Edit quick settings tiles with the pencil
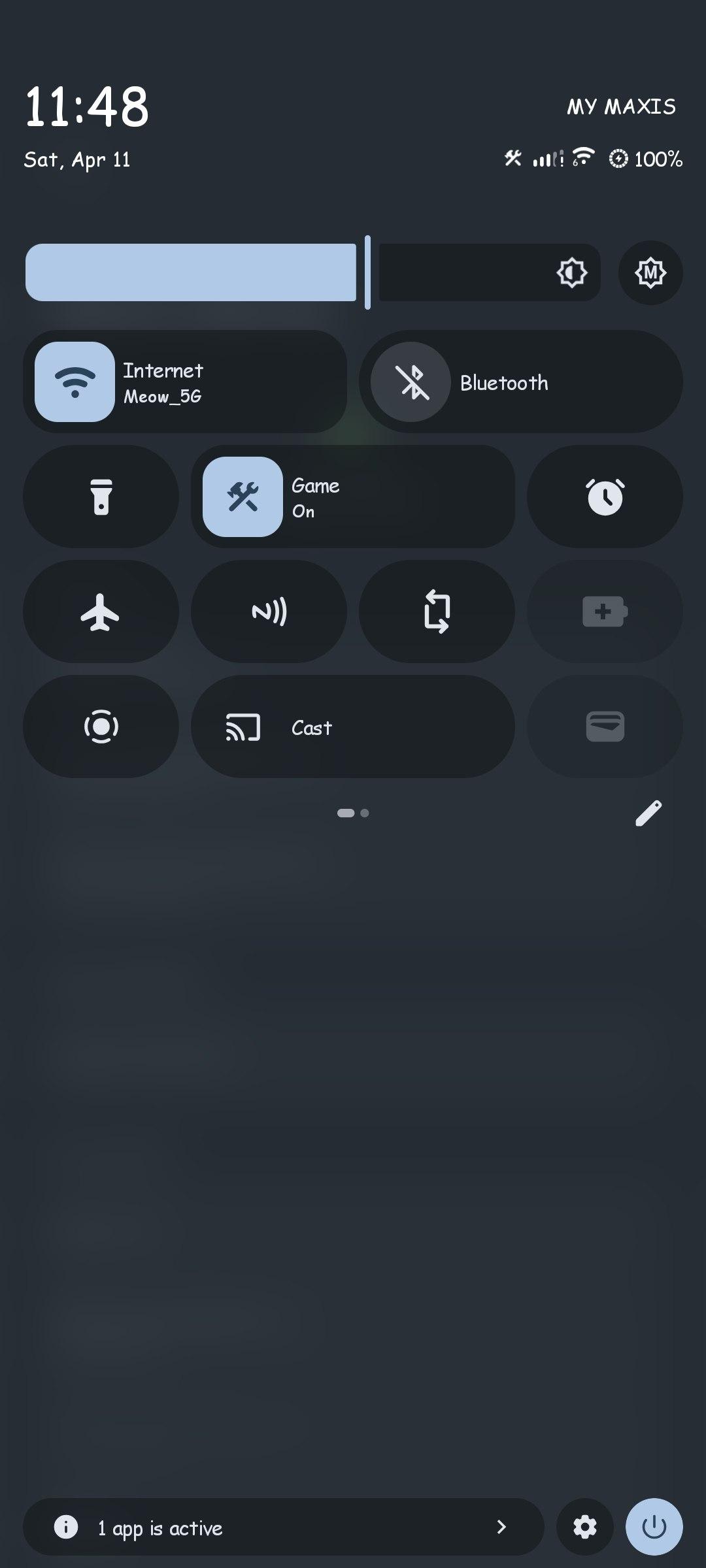 tap(648, 813)
